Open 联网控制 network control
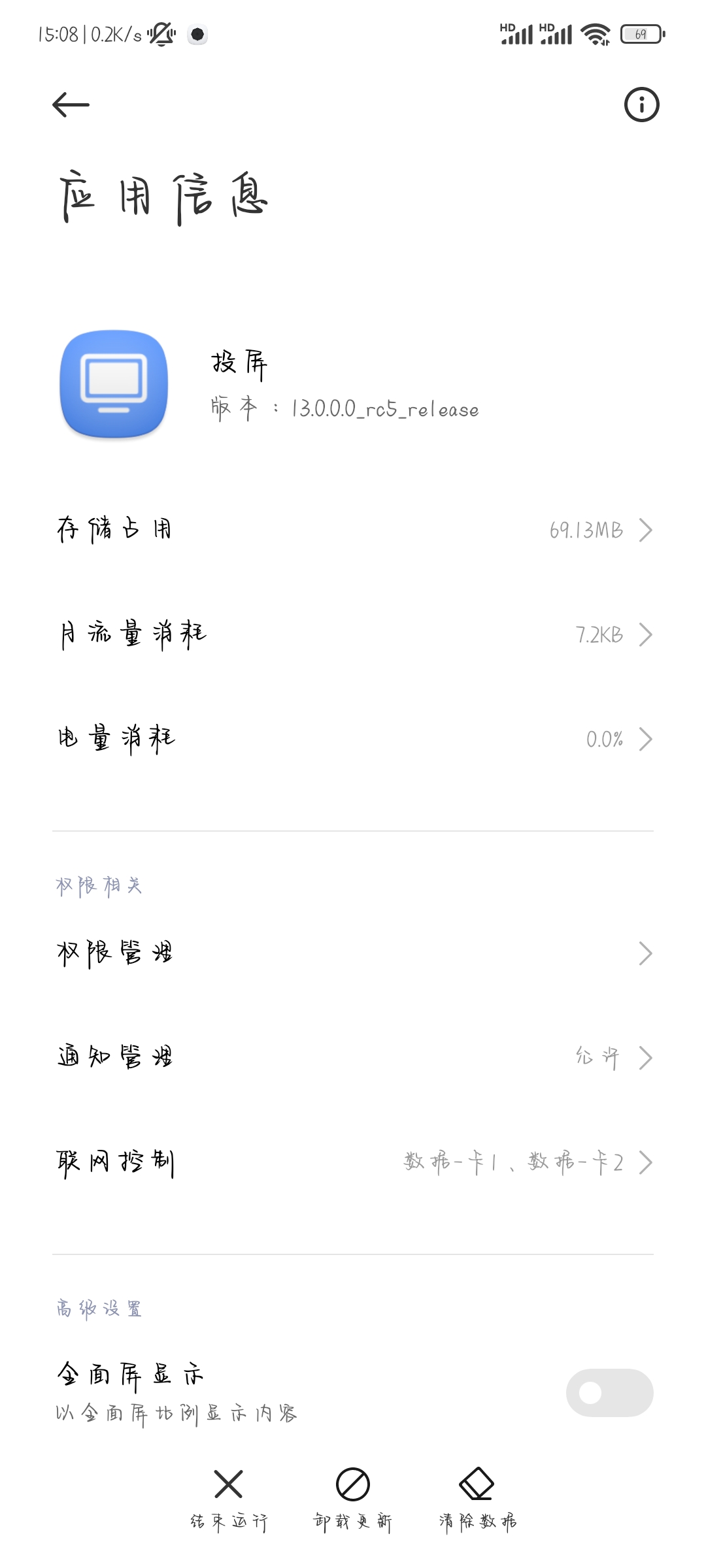 tap(353, 1162)
